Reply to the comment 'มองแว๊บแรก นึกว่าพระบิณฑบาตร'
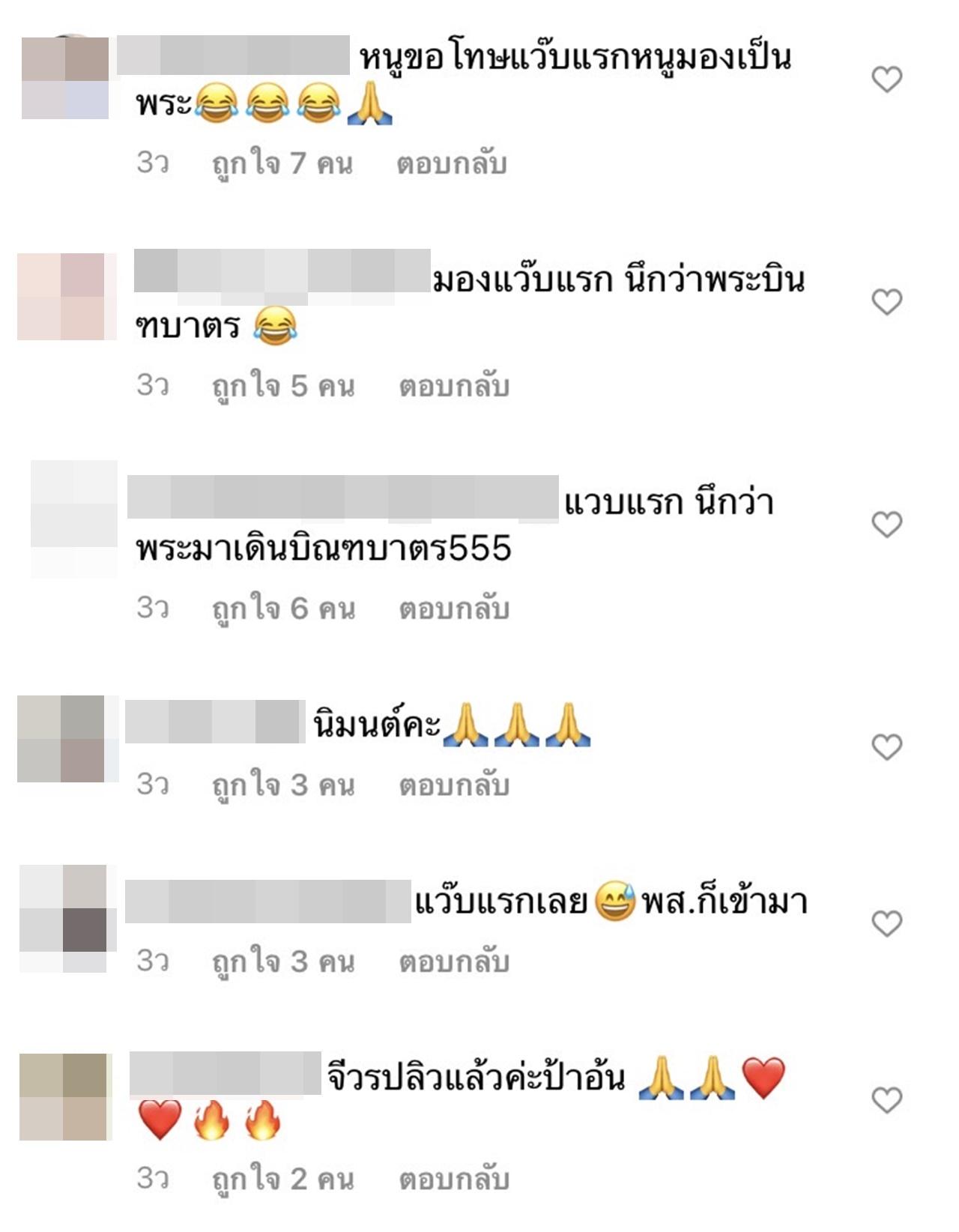The image size is (959, 1232). [x=454, y=386]
